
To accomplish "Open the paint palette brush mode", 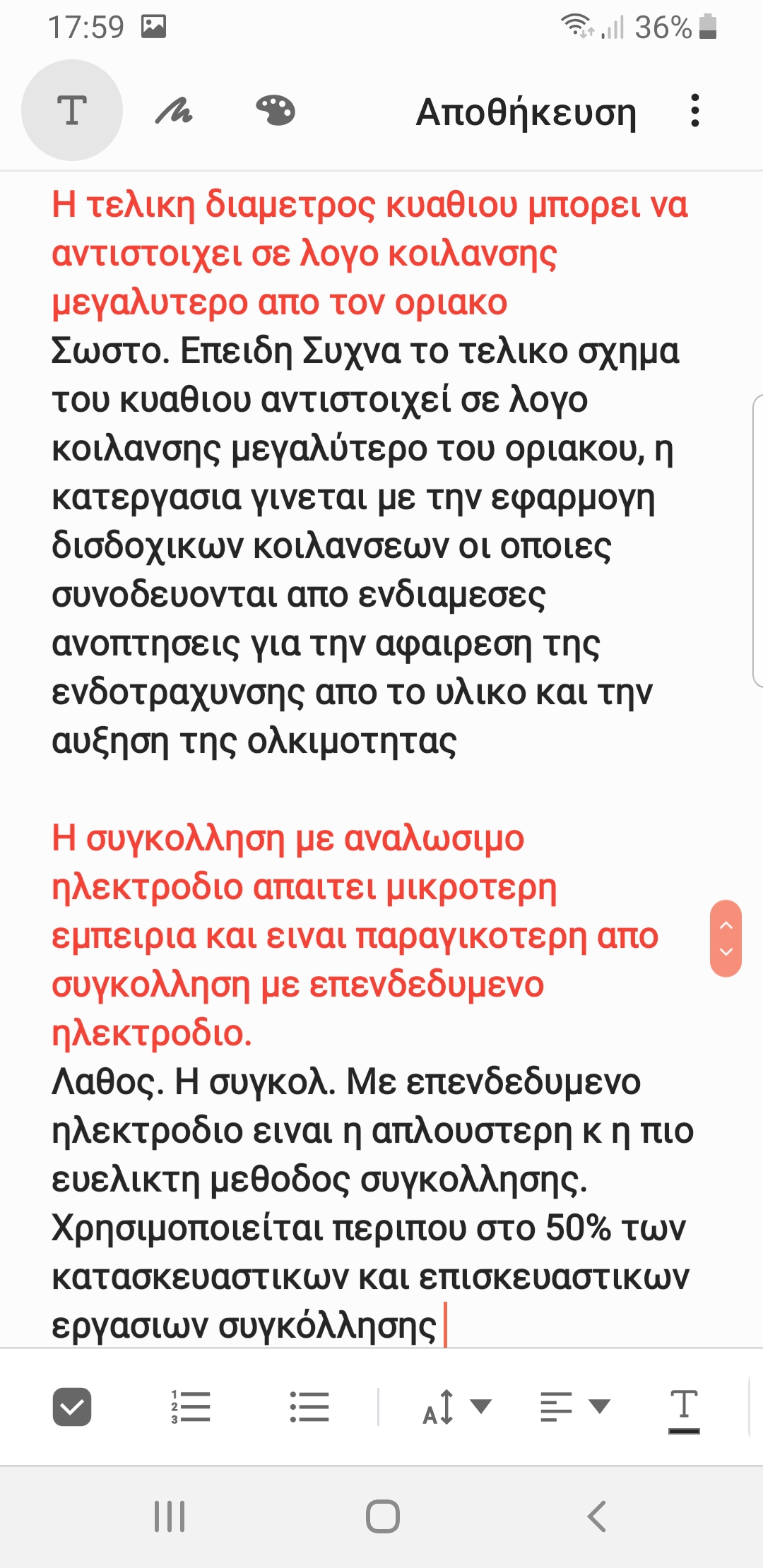I will 275,111.
